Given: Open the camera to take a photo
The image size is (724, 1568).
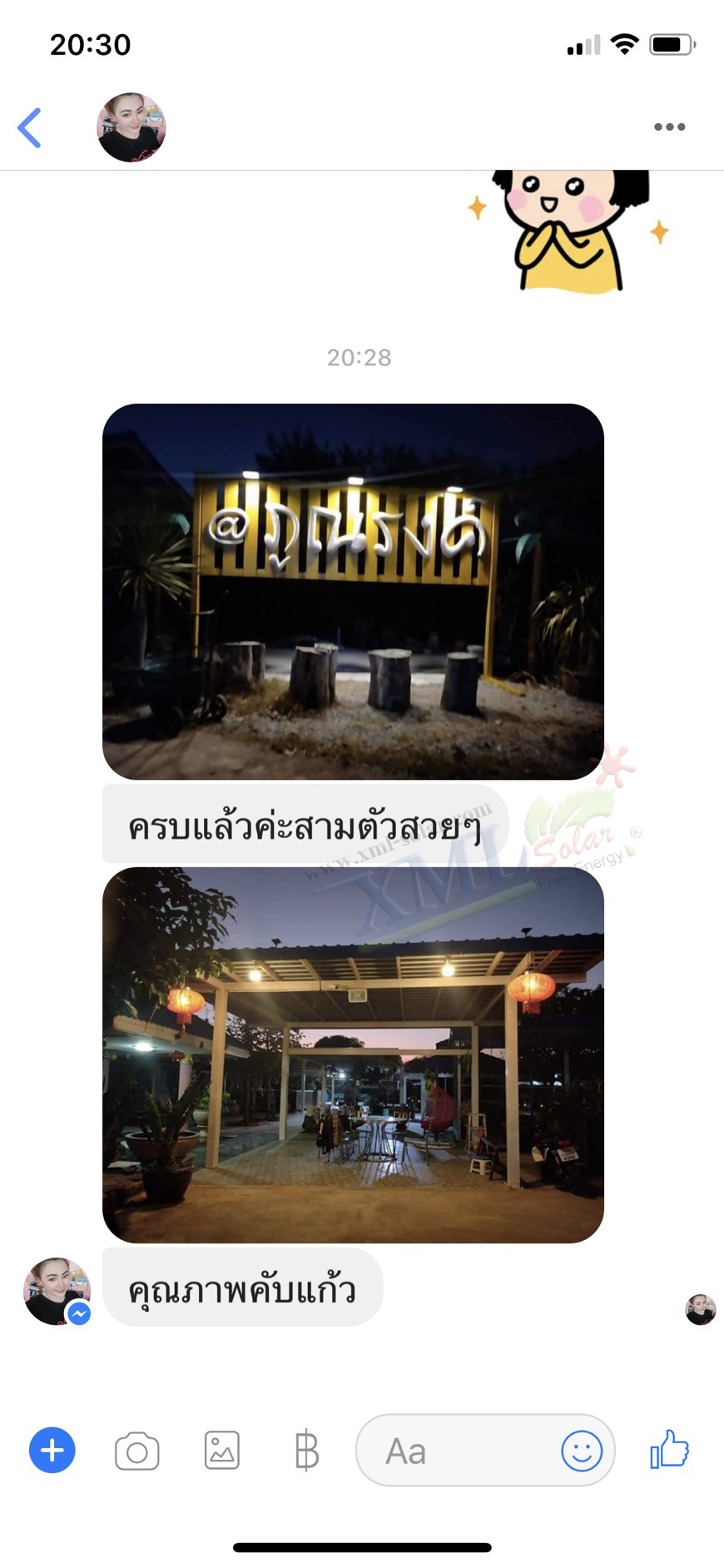Looking at the screenshot, I should [x=137, y=1451].
